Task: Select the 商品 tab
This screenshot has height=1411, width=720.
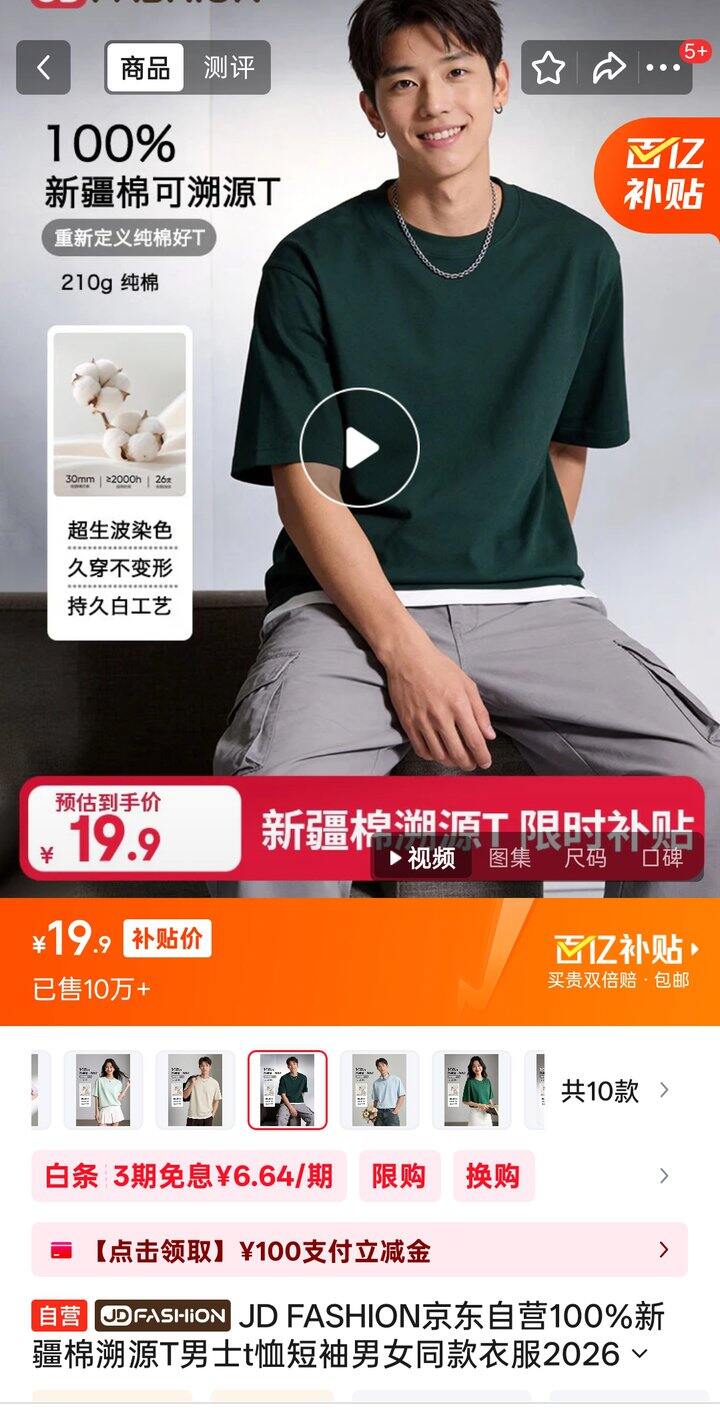Action: (x=146, y=68)
